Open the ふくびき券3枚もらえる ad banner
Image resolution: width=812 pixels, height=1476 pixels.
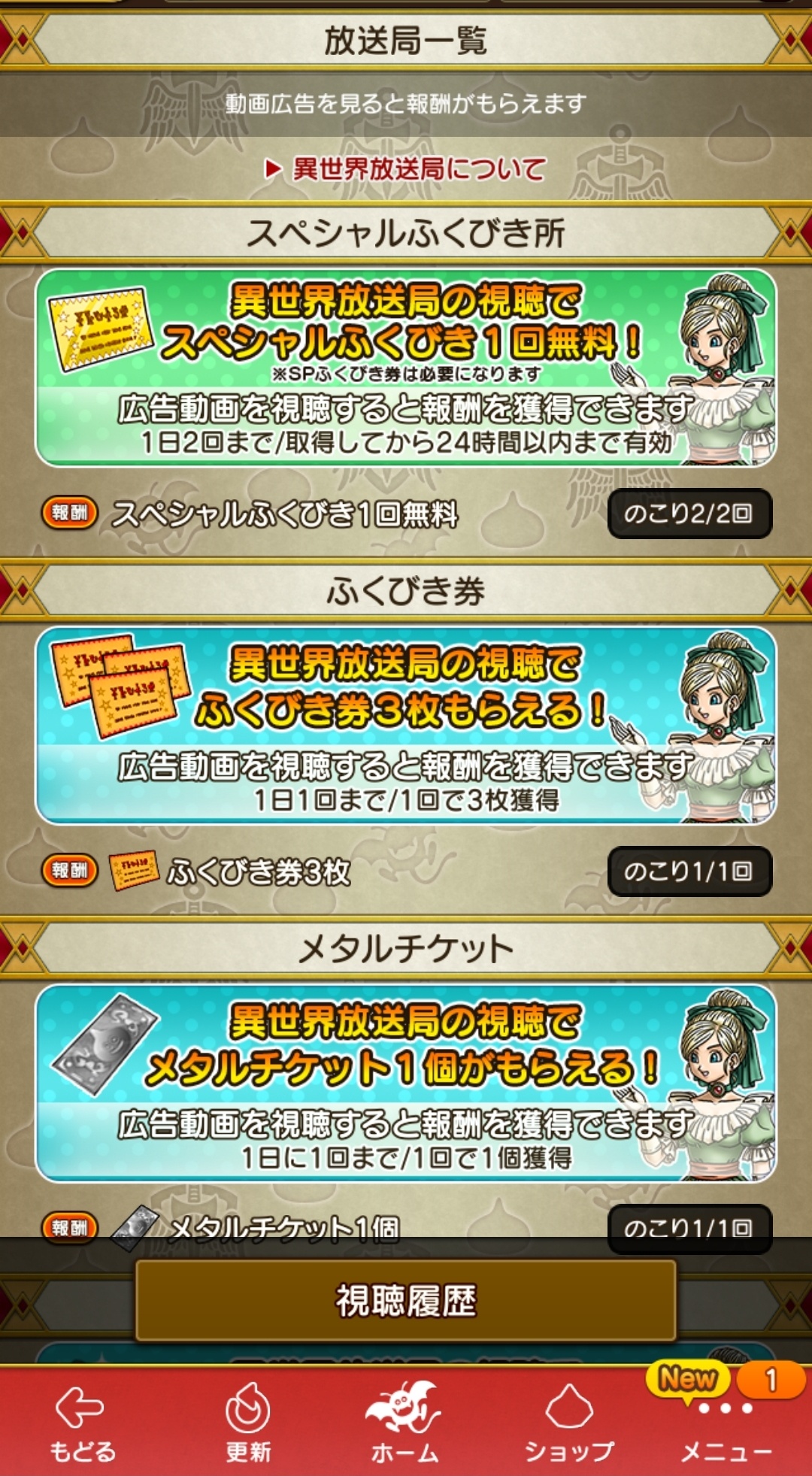point(406,726)
